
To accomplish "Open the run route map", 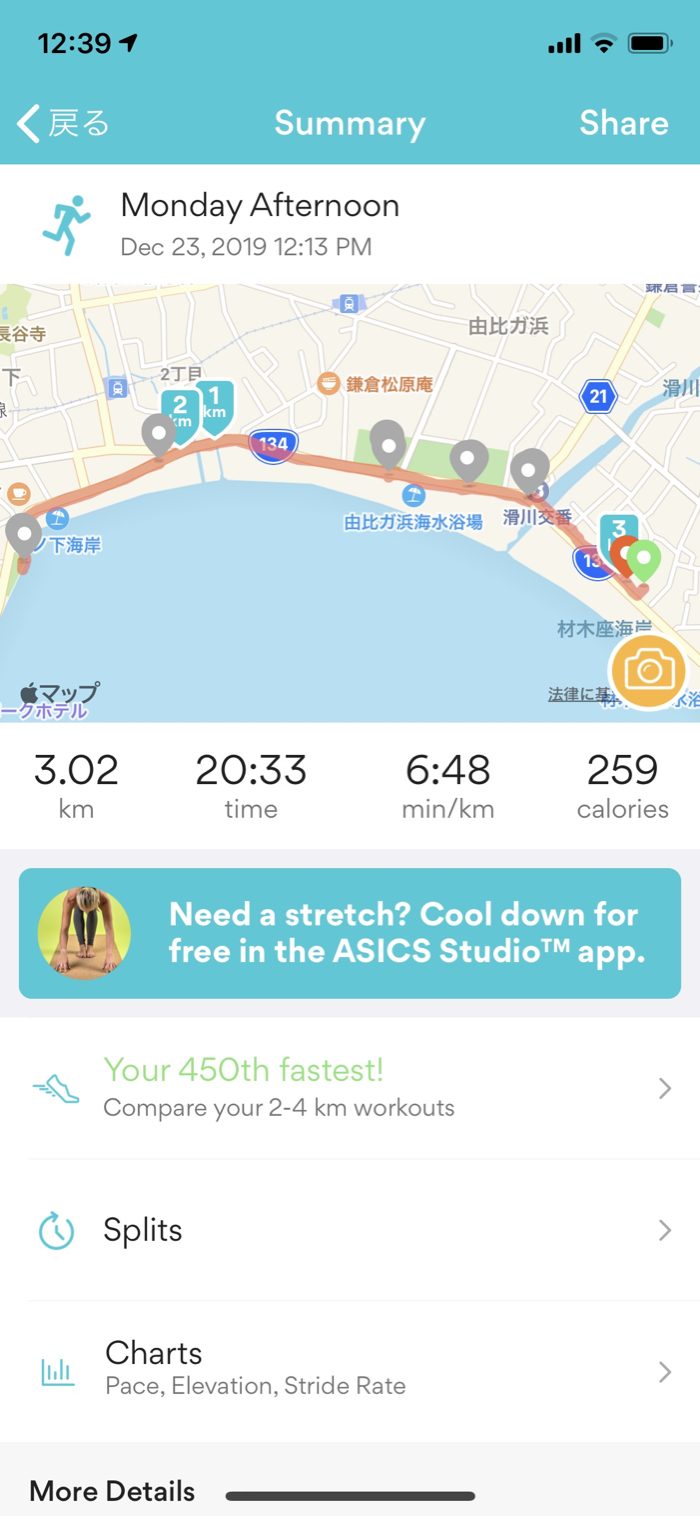I will [x=300, y=560].
